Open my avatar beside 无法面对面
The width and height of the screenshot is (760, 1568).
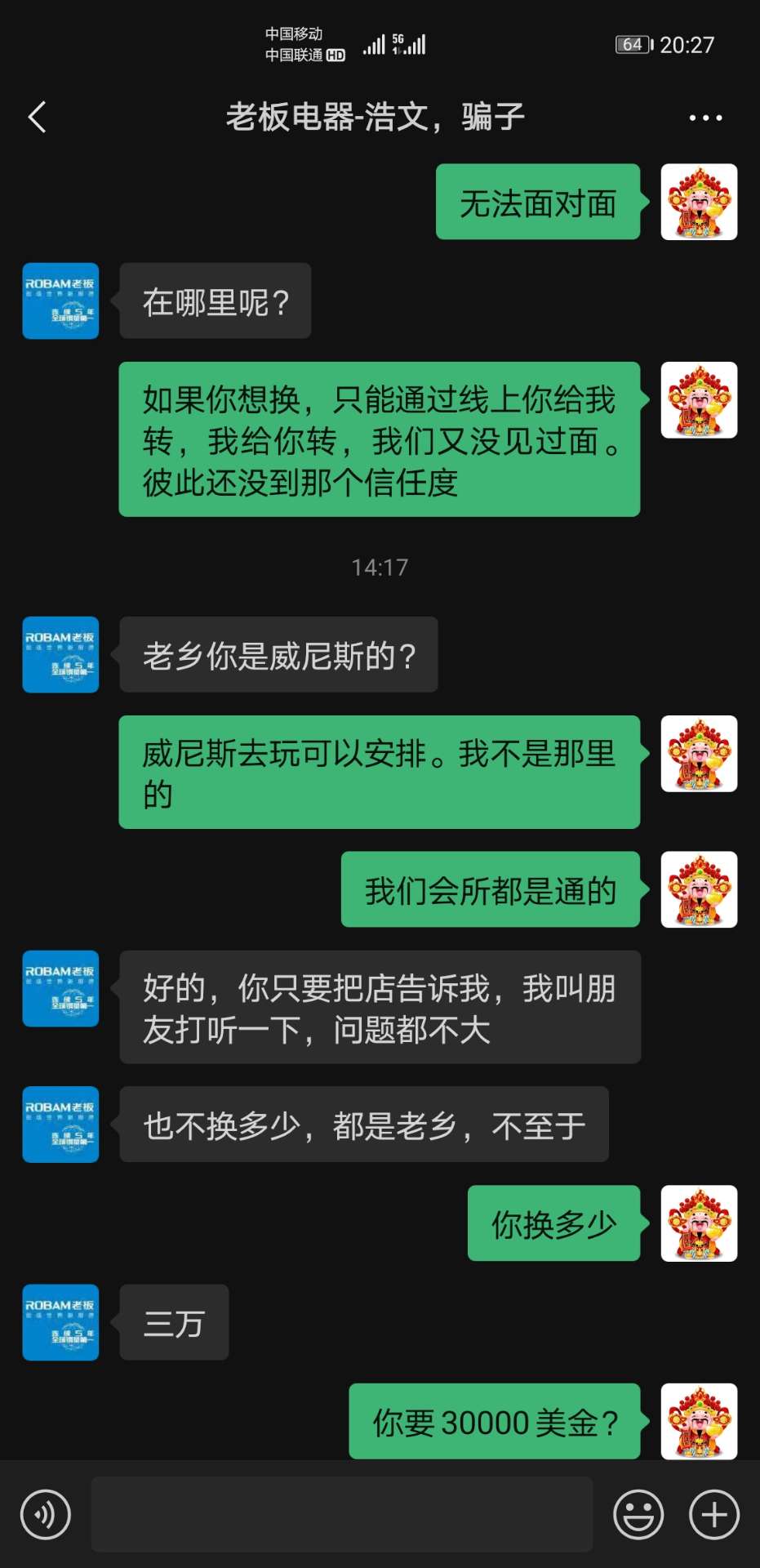tap(699, 202)
